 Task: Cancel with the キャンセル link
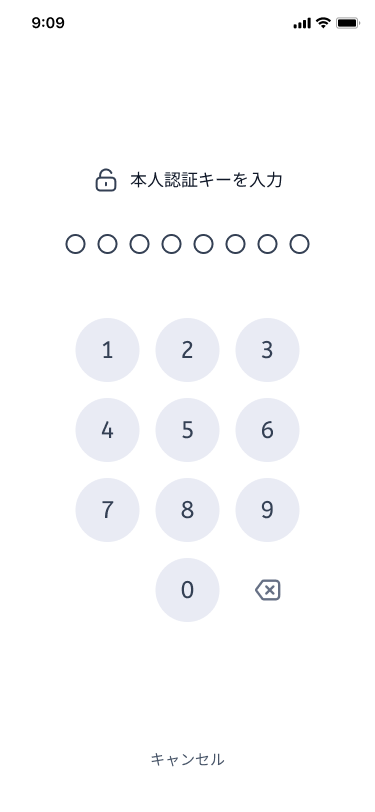click(188, 759)
